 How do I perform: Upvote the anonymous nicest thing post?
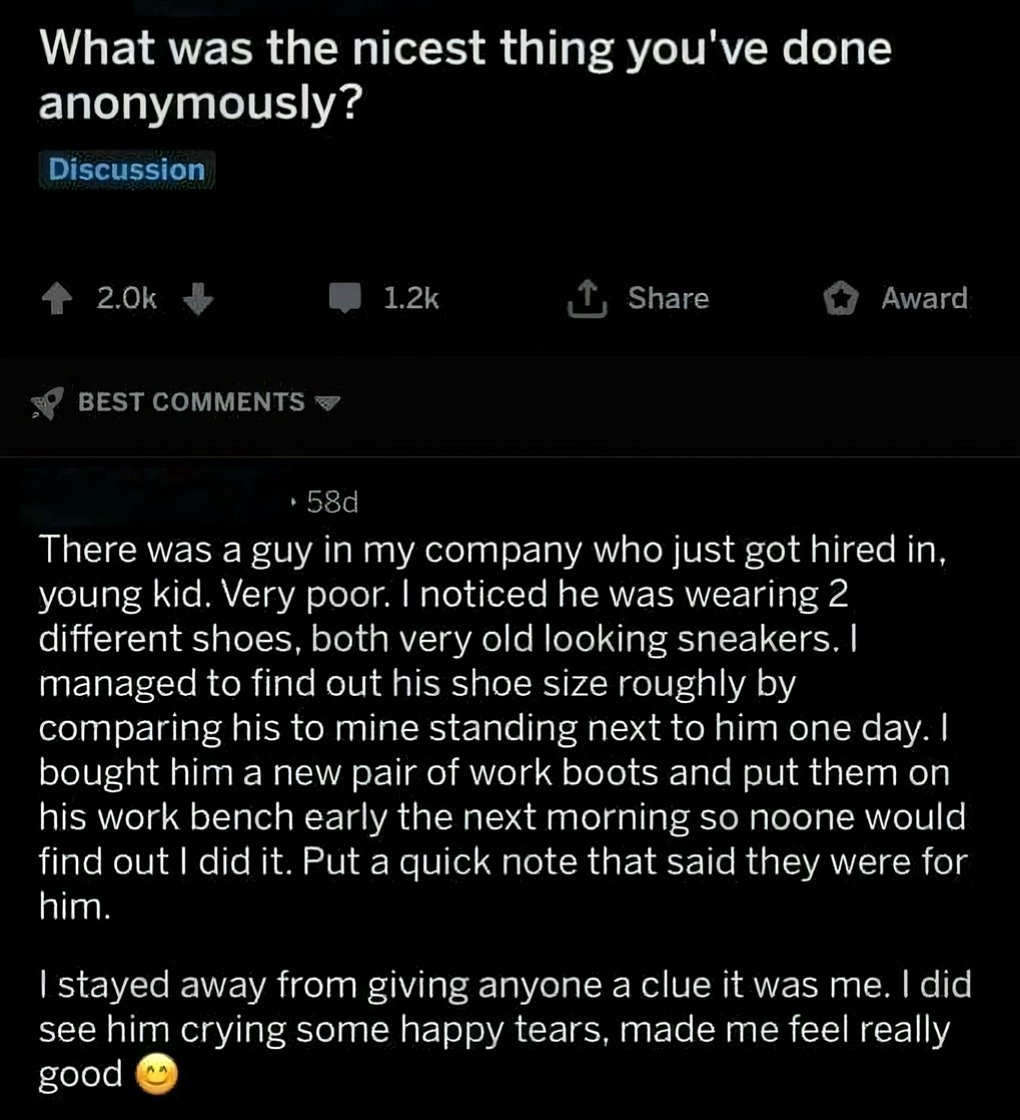click(59, 298)
